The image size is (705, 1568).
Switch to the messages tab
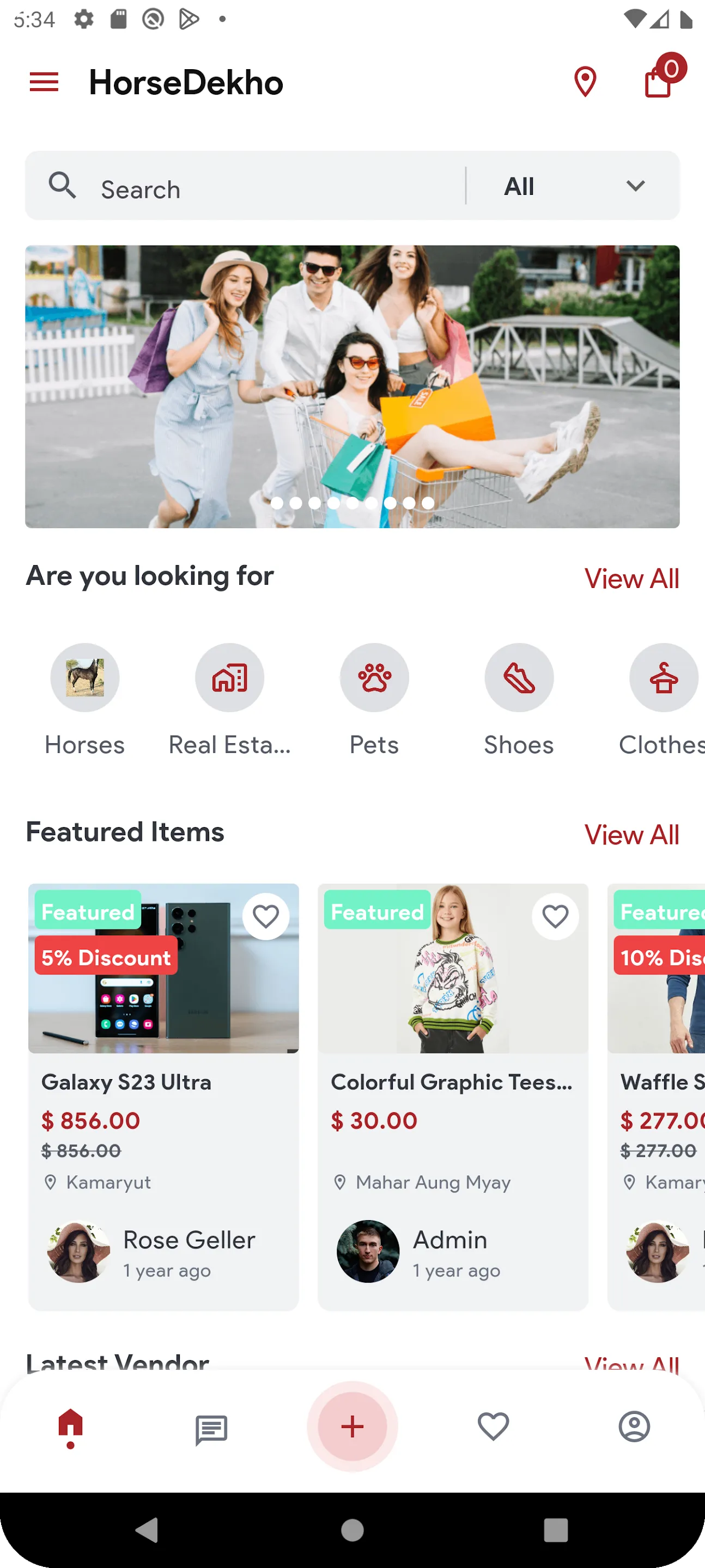[x=211, y=1429]
